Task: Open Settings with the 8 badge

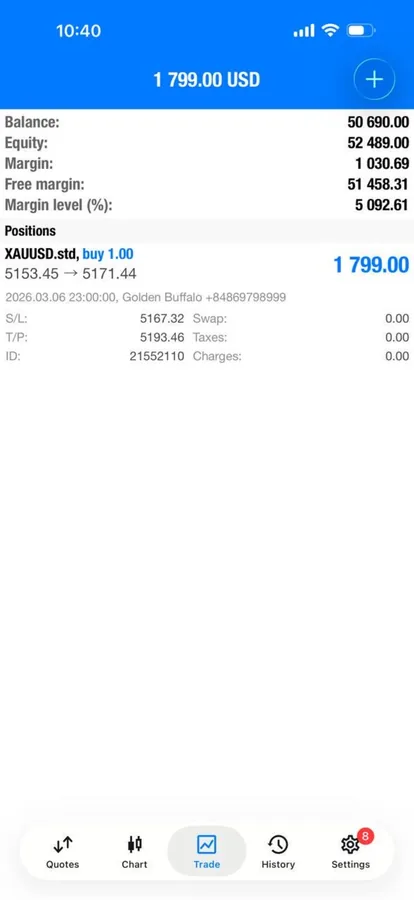Action: point(351,853)
